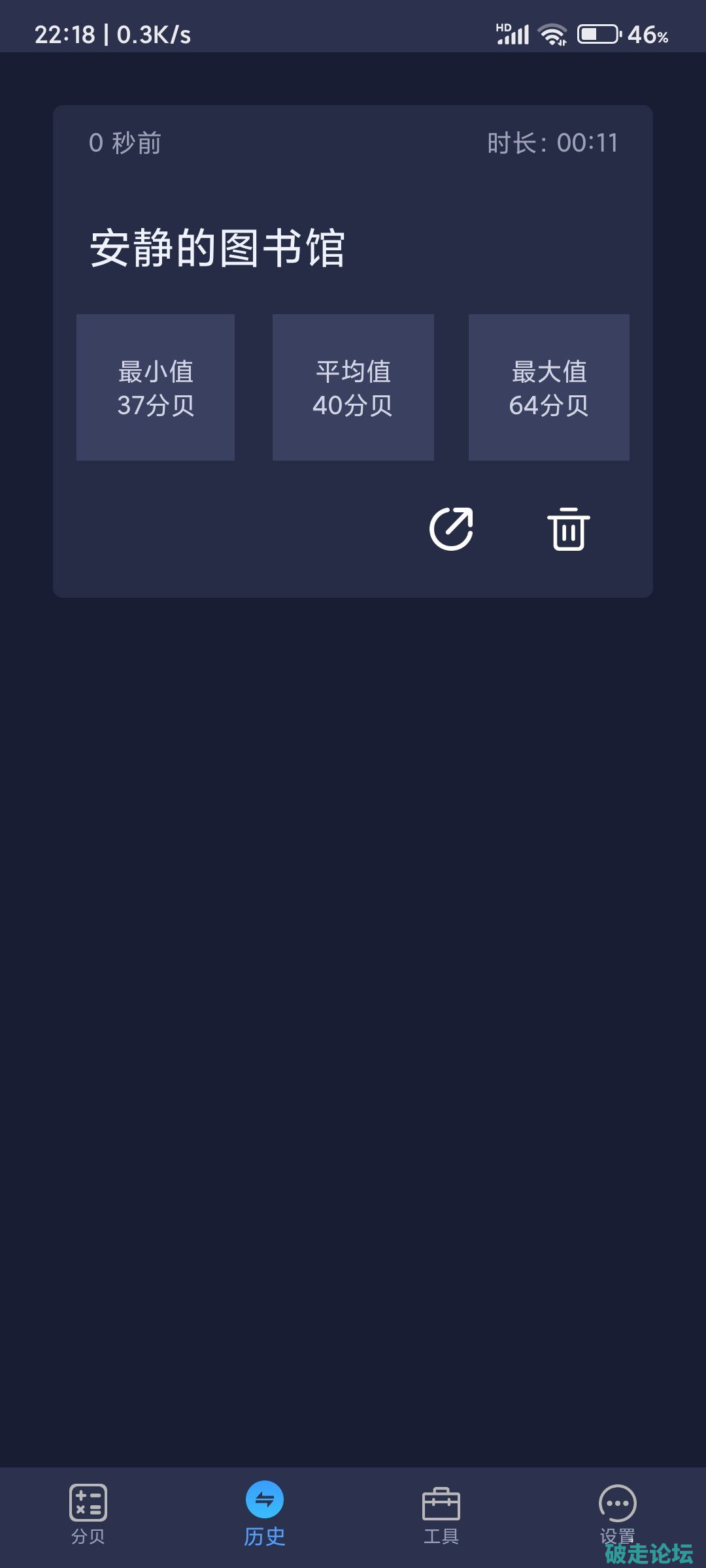The height and width of the screenshot is (1568, 706).
Task: Delete the 安静的图书馆 record
Action: (x=568, y=529)
